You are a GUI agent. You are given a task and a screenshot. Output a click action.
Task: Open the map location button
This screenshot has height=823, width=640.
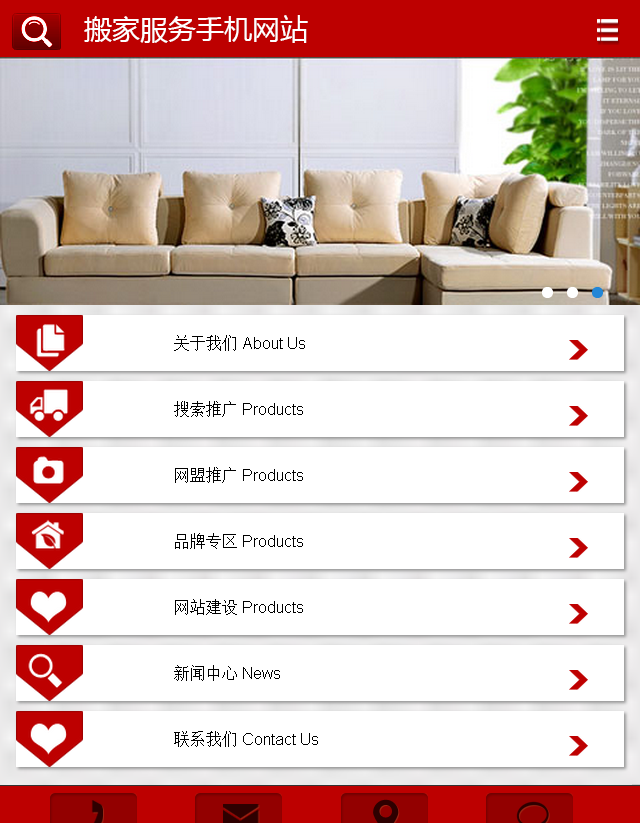(x=384, y=809)
